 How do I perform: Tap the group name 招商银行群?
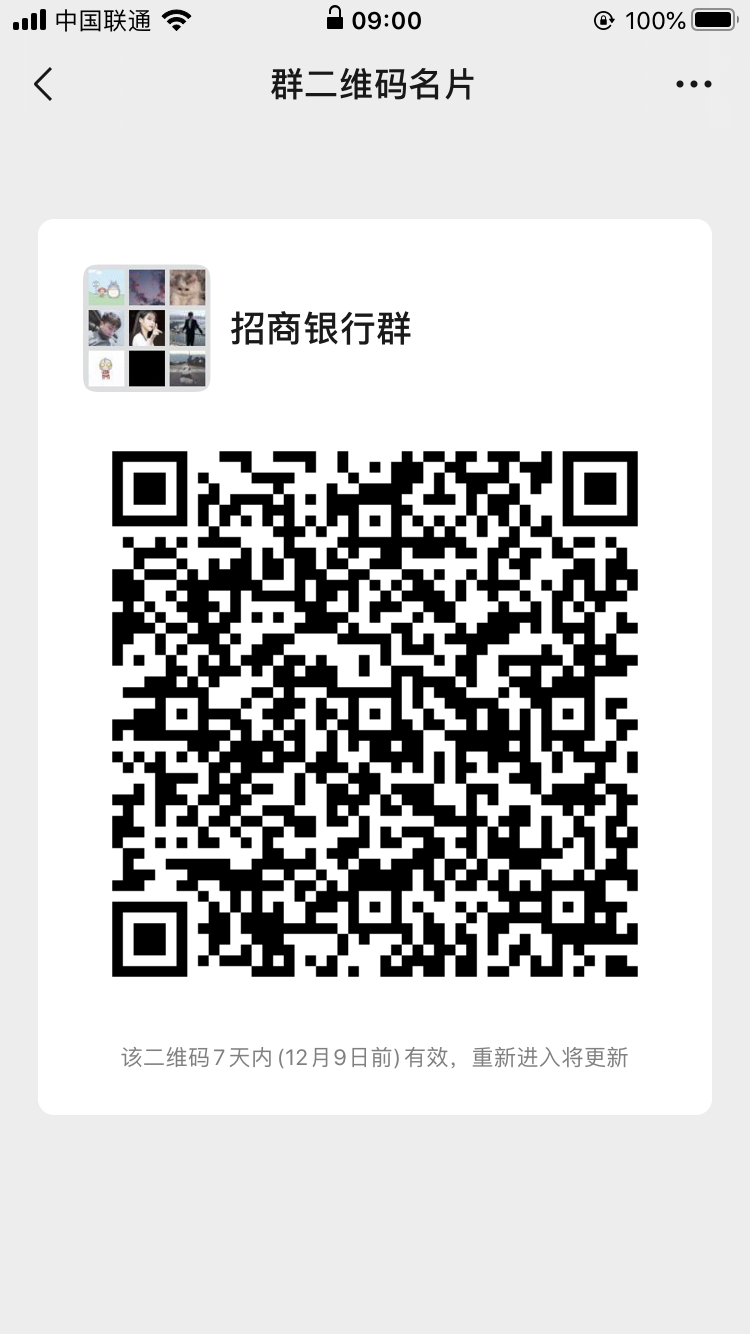pyautogui.click(x=322, y=328)
